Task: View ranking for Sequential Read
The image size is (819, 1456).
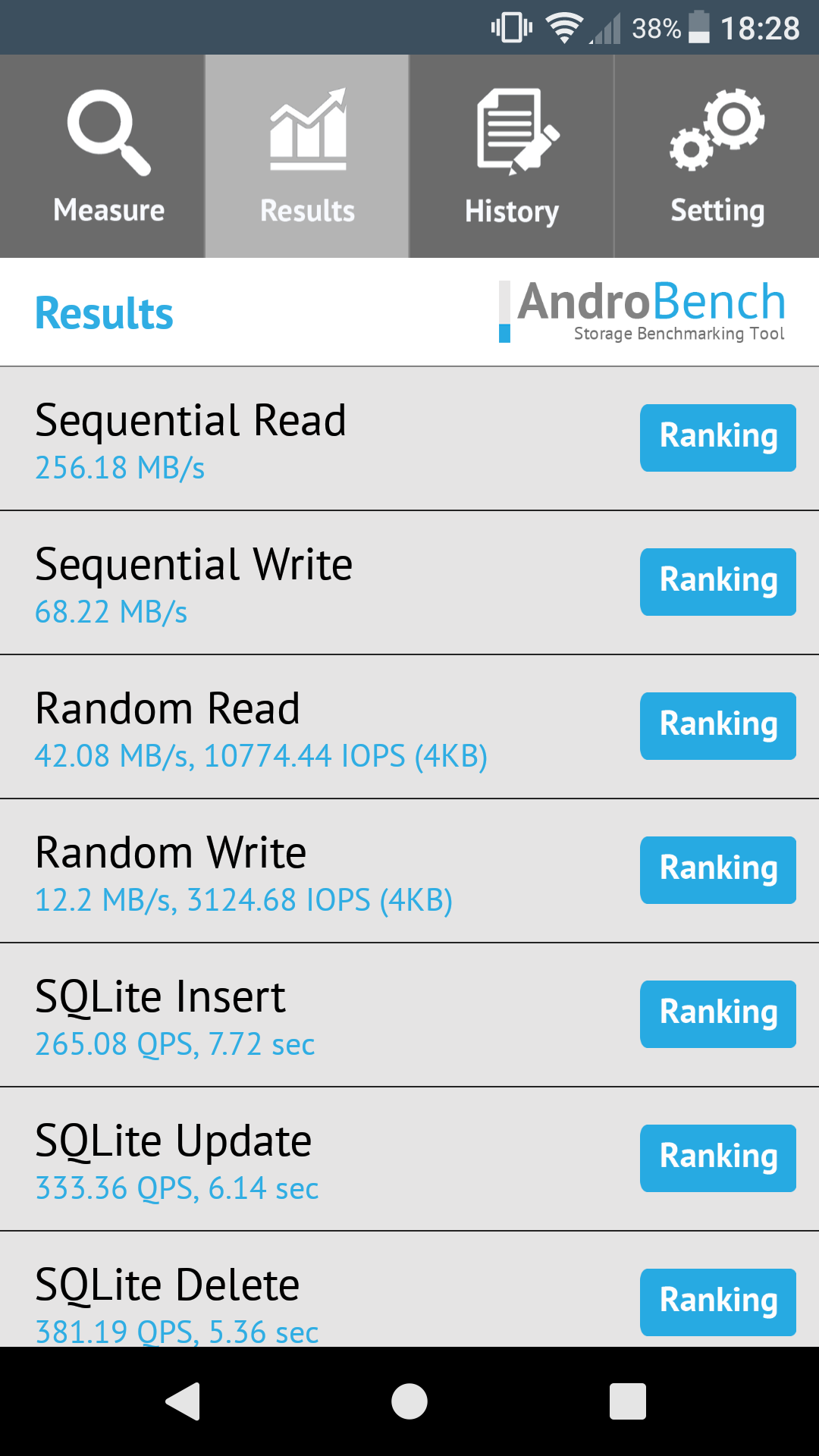Action: (718, 438)
